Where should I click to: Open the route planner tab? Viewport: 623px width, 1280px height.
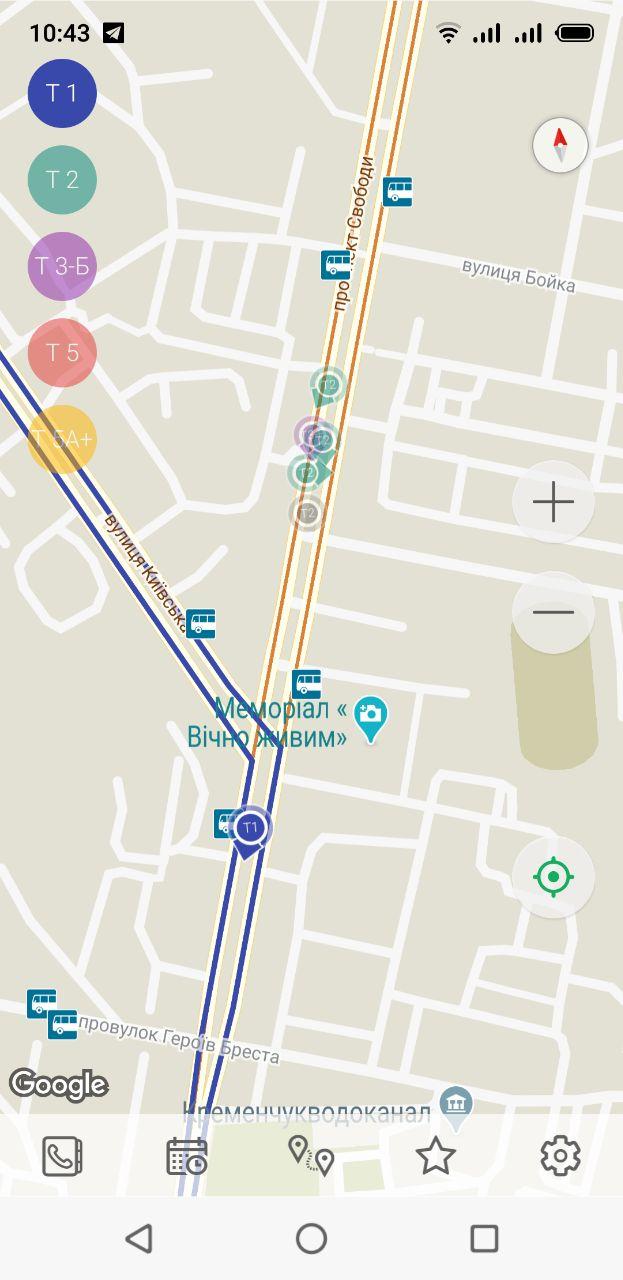point(311,1156)
